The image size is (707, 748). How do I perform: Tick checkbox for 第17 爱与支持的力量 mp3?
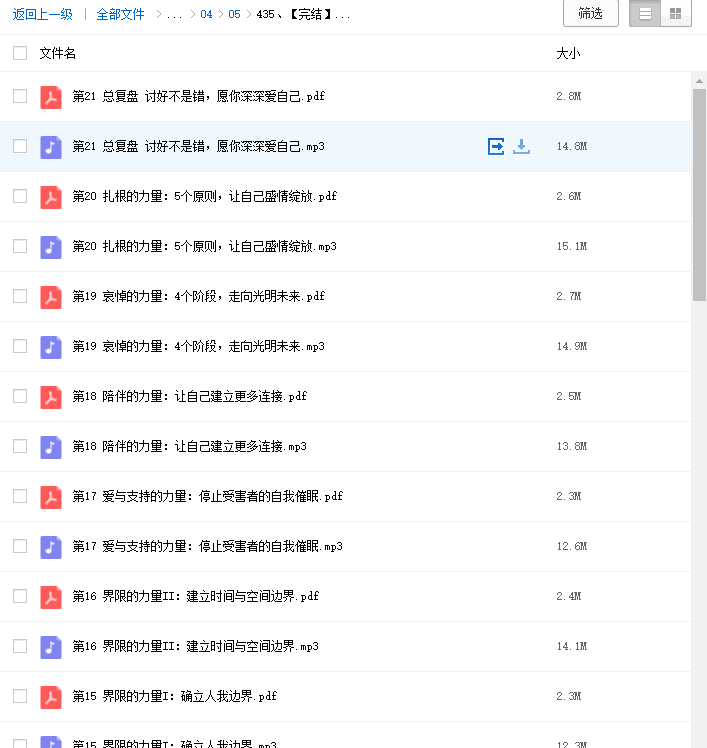[20, 546]
